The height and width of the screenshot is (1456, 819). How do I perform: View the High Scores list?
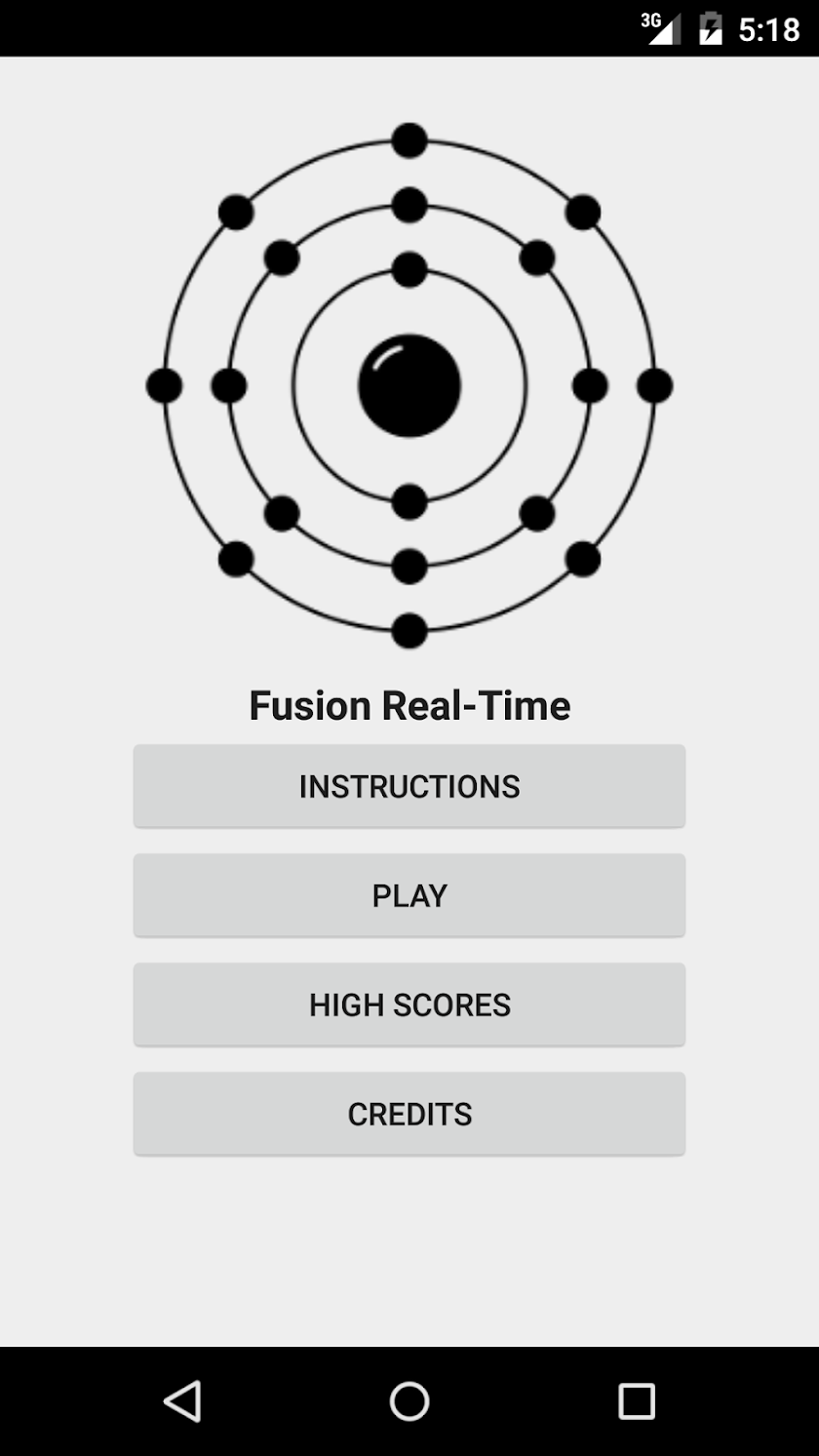click(x=409, y=1004)
